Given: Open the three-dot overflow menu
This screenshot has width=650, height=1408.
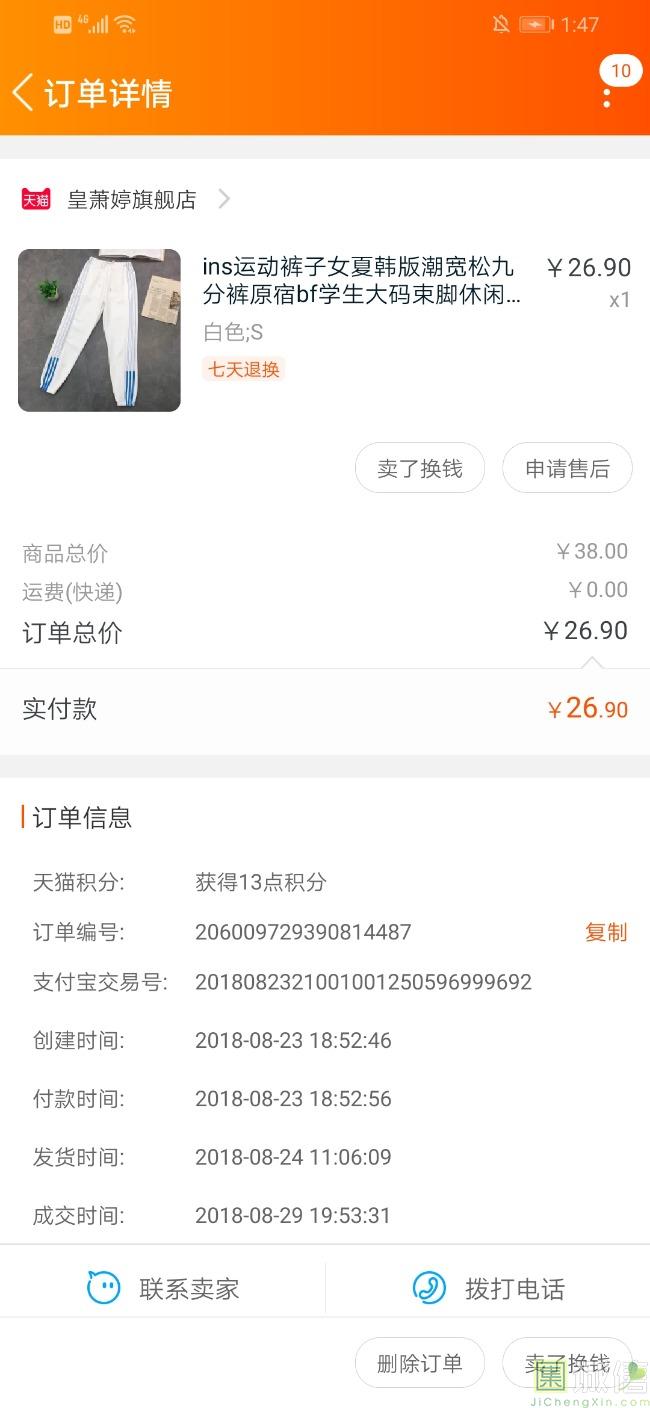Looking at the screenshot, I should point(607,97).
